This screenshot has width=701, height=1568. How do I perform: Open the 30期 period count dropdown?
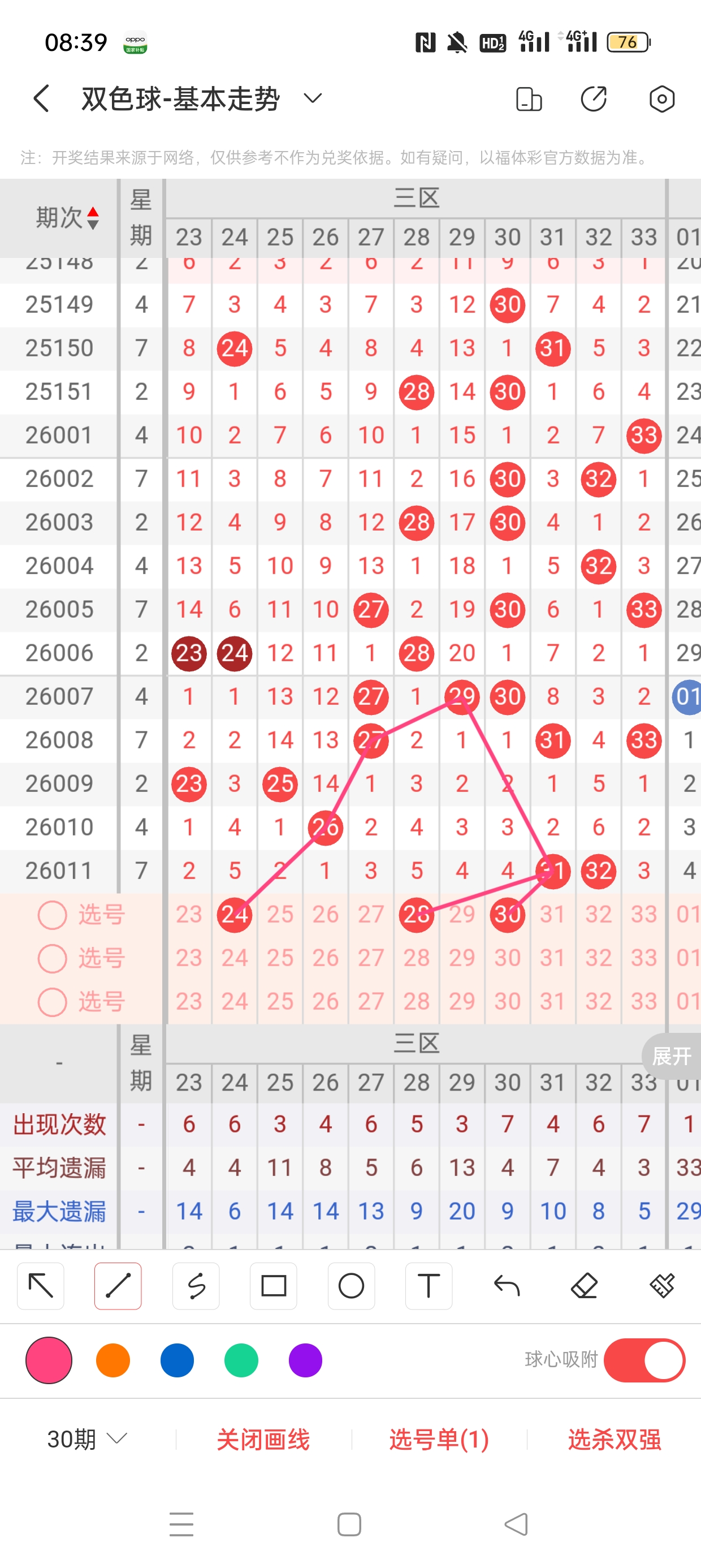tap(87, 1439)
